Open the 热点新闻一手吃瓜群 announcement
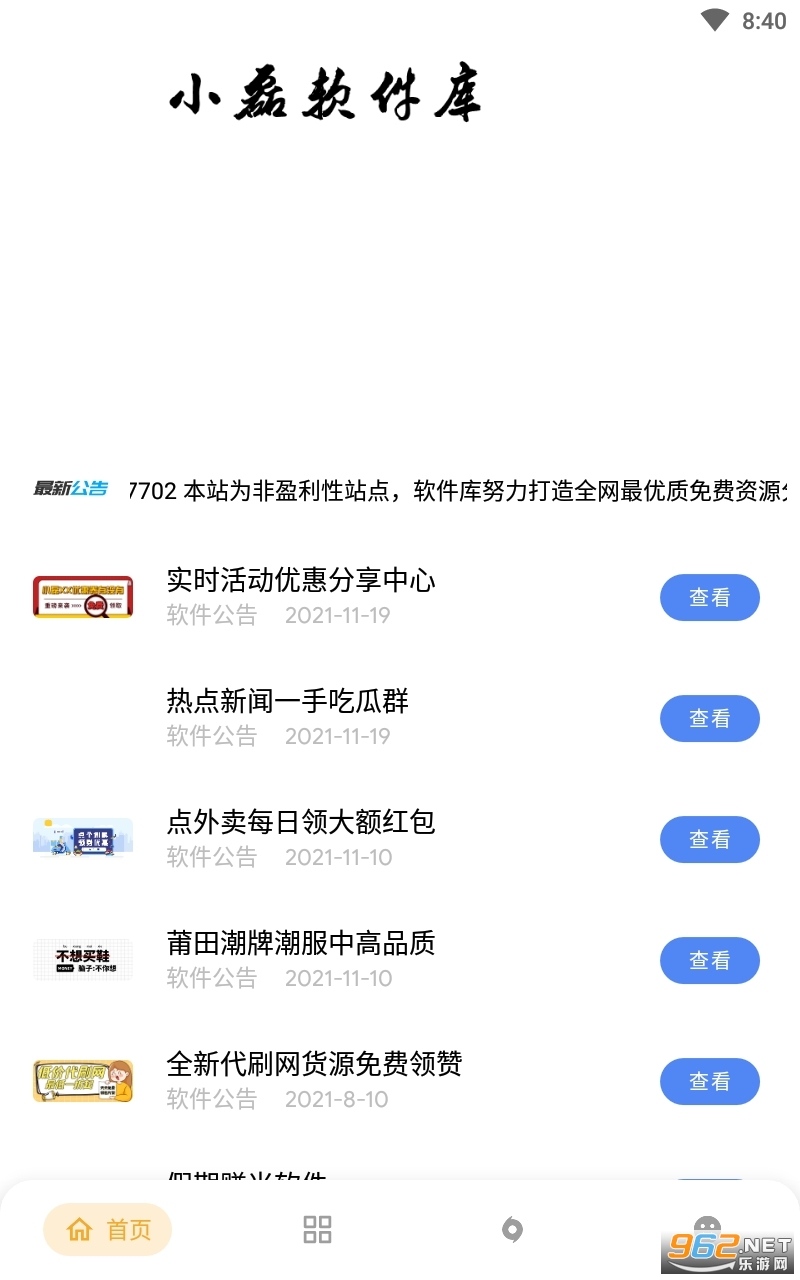This screenshot has height=1280, width=800. click(288, 702)
